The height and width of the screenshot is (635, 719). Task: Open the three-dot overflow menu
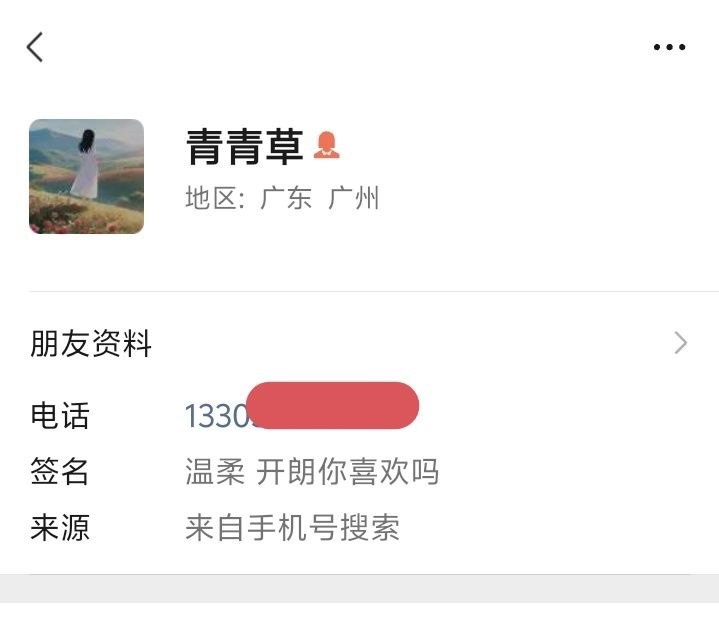coord(669,47)
